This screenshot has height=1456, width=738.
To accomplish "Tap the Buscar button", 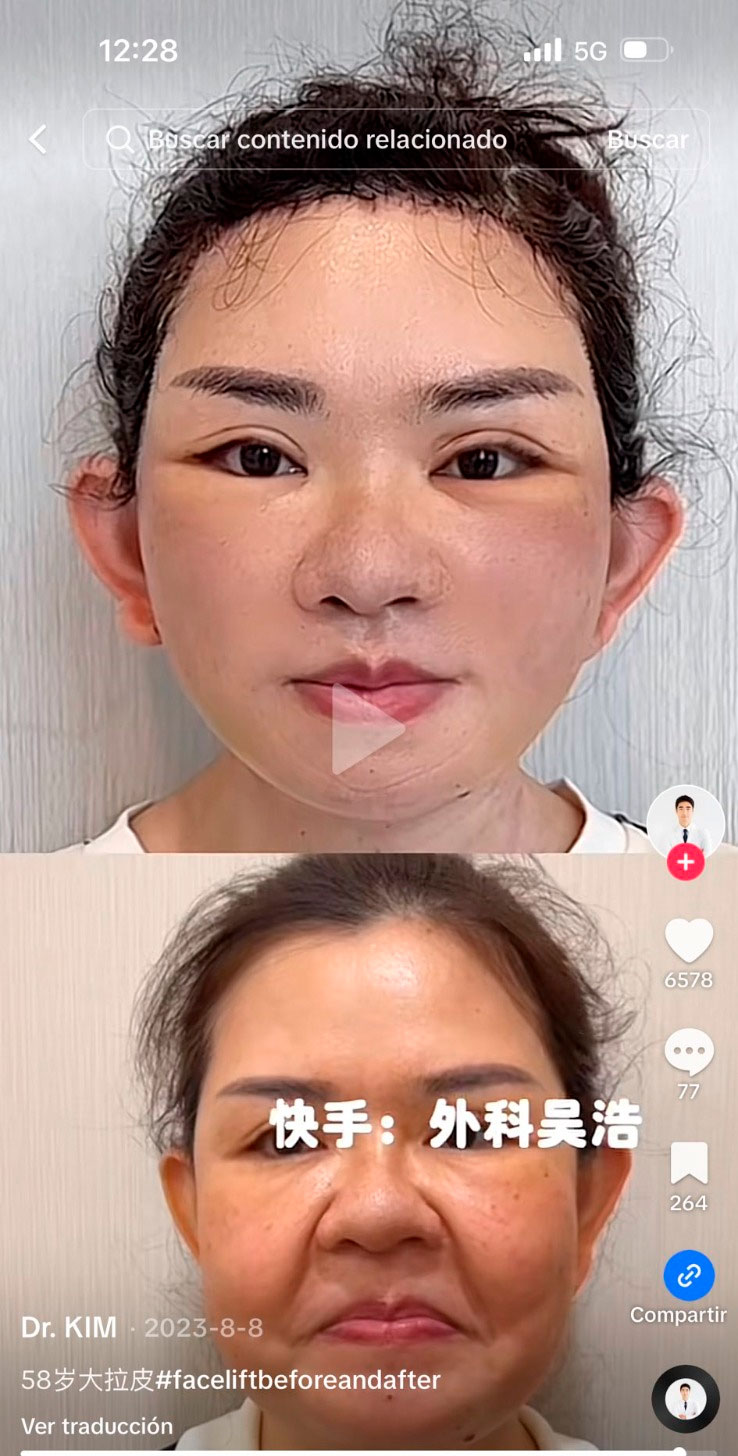I will click(648, 140).
